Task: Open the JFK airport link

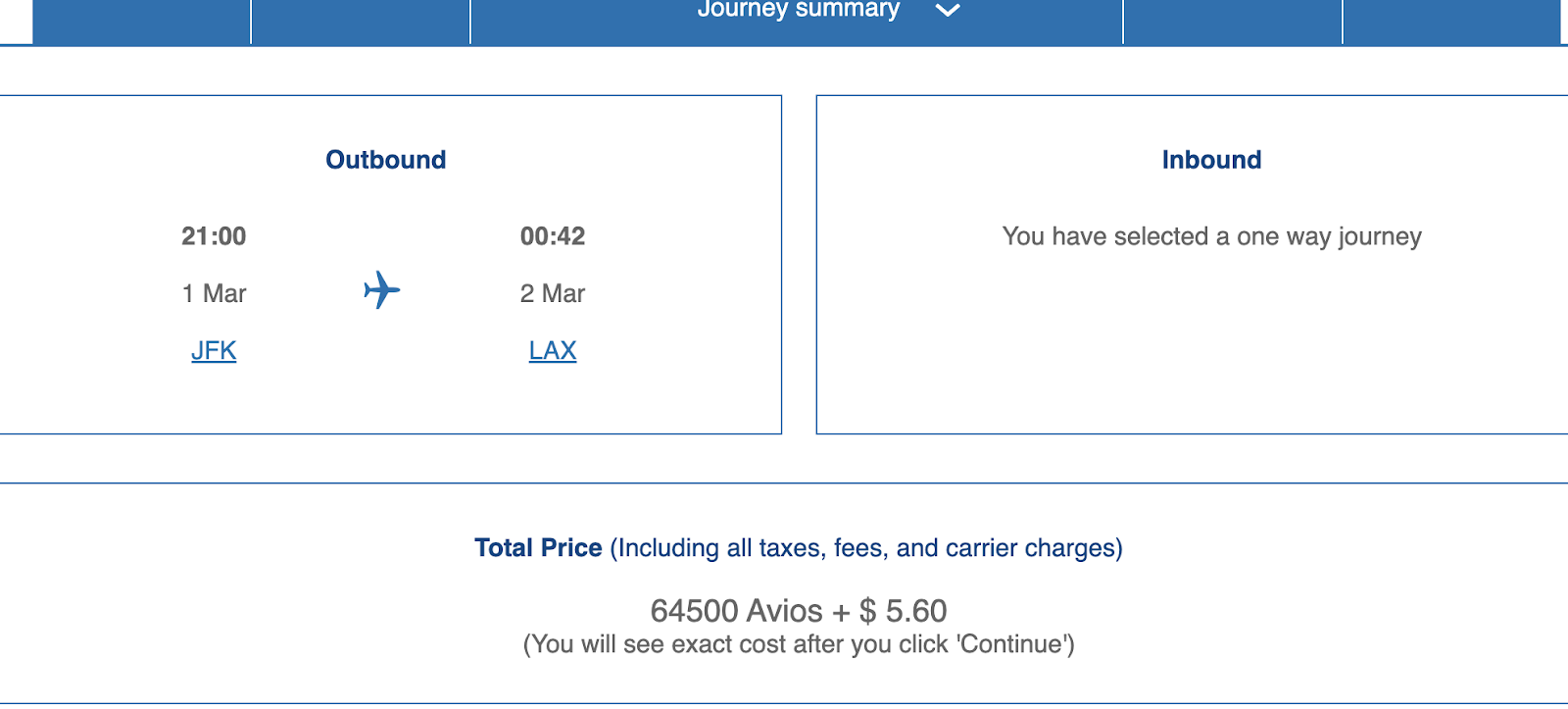Action: (214, 350)
